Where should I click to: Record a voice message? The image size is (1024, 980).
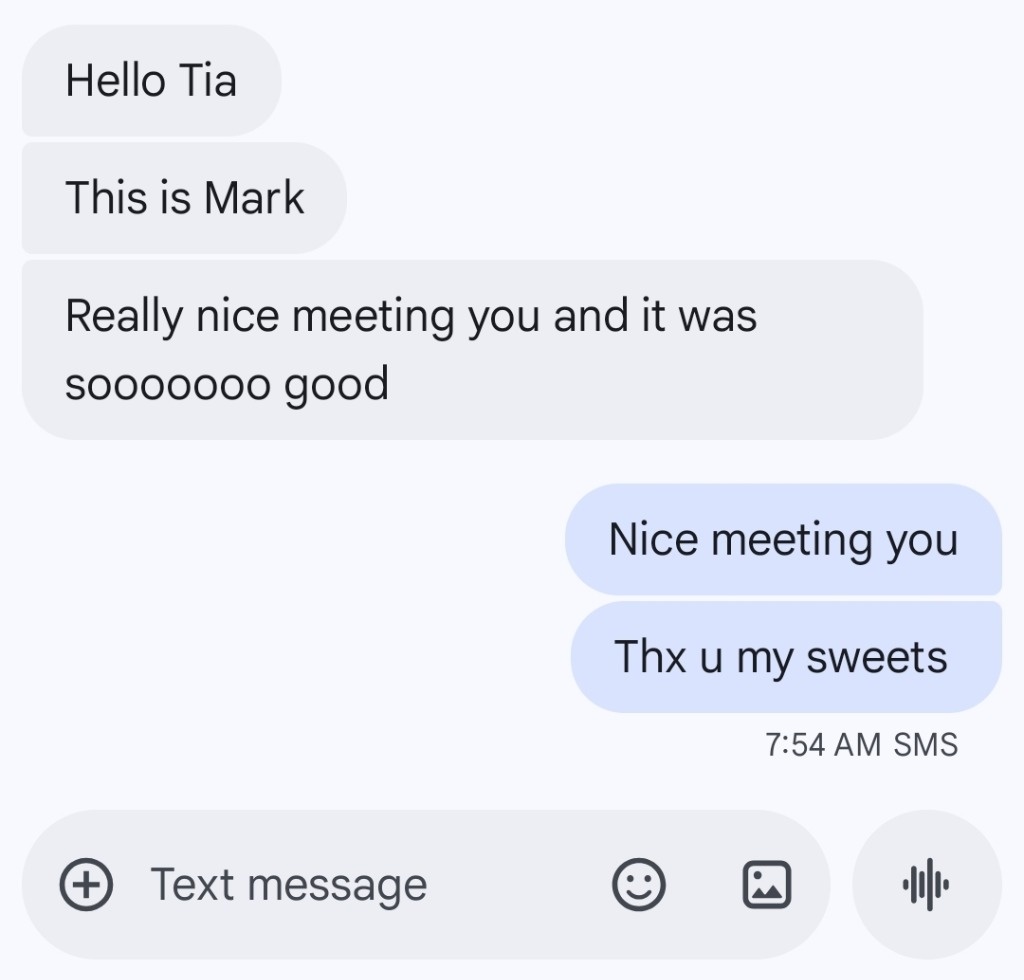tap(926, 885)
